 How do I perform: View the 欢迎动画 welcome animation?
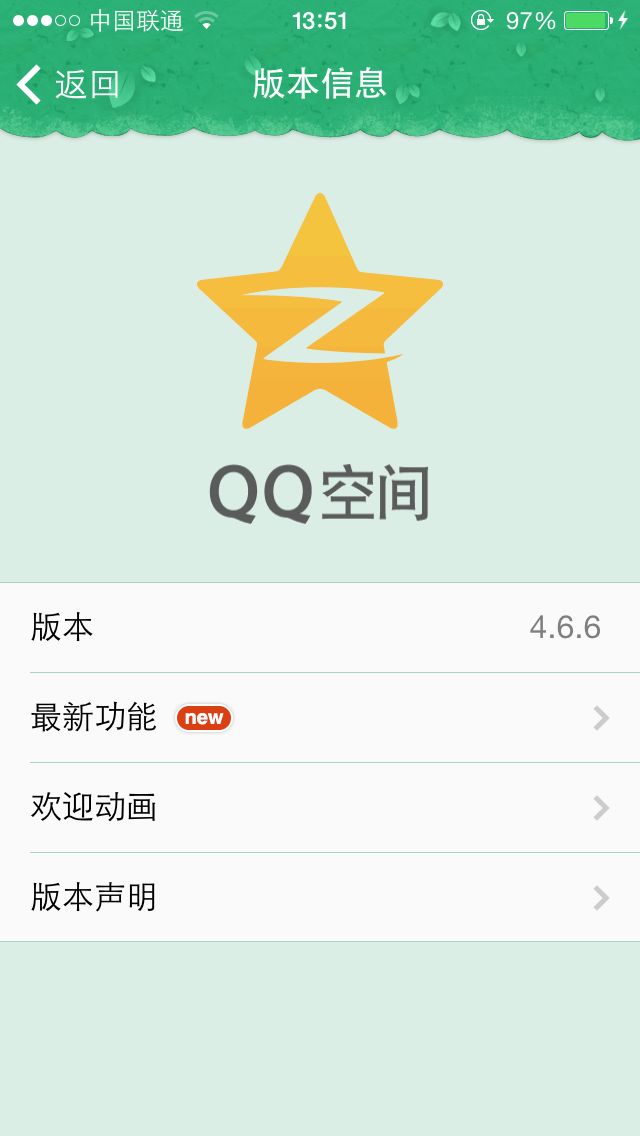320,808
